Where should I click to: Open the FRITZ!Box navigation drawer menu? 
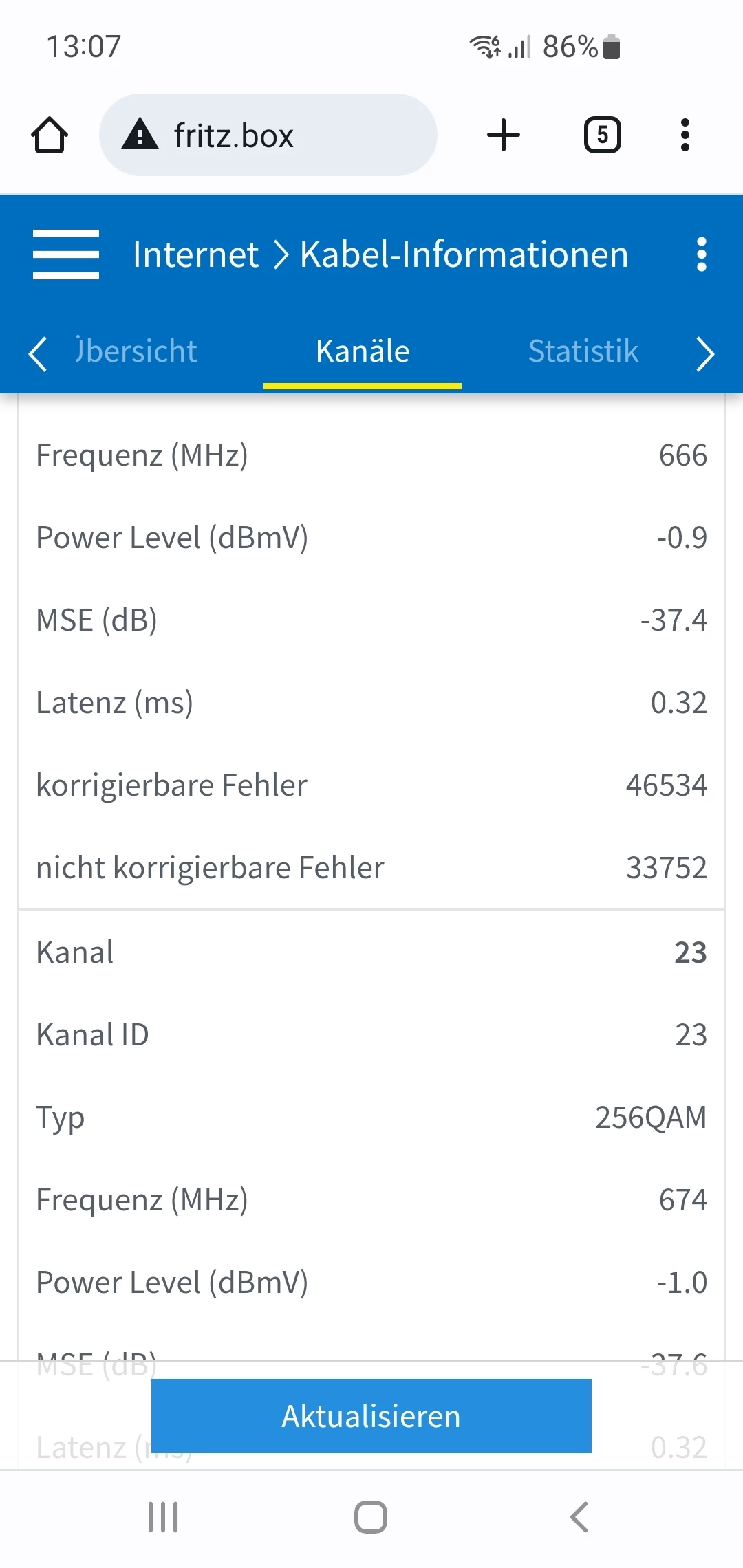[66, 254]
